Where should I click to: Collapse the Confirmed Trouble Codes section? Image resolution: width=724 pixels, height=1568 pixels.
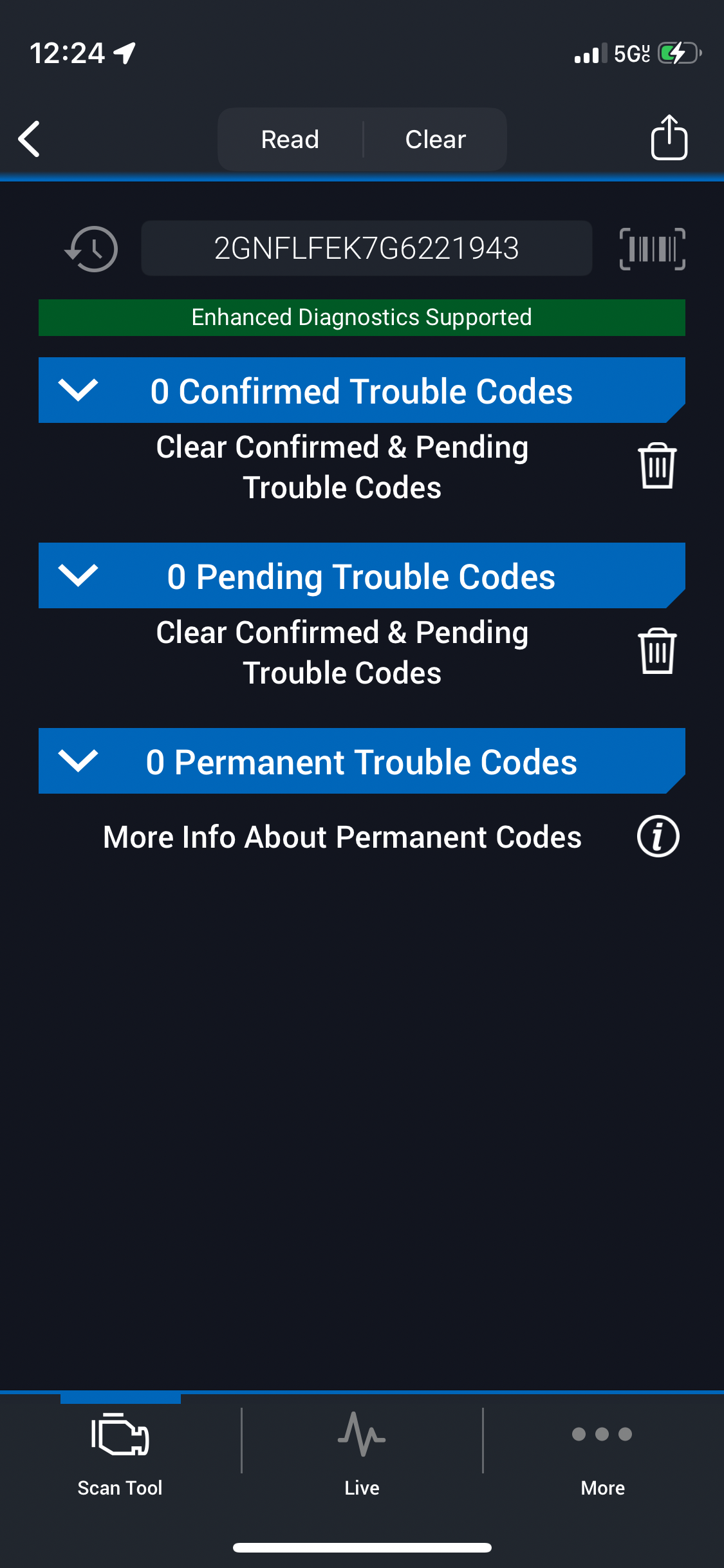[x=78, y=390]
